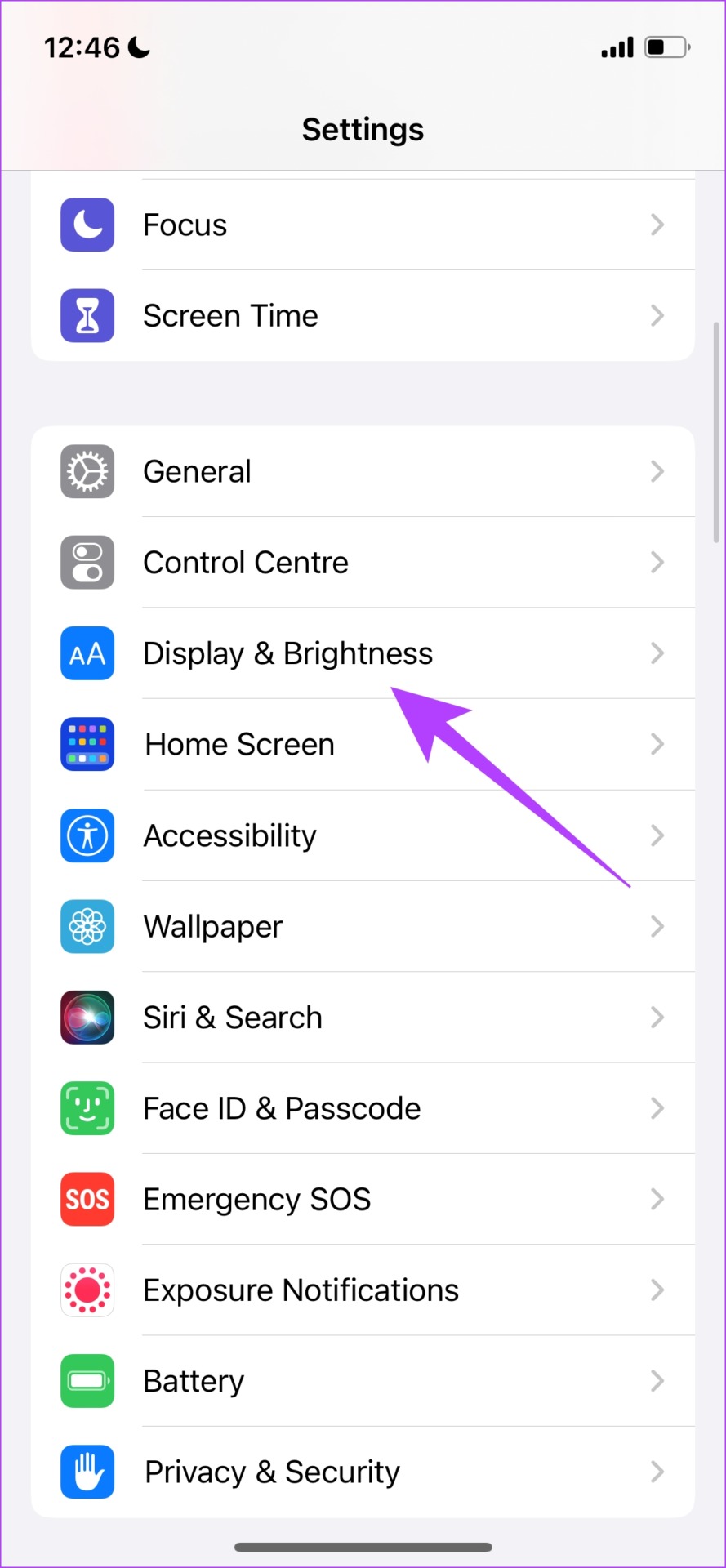Screen dimensions: 726x1568
Task: Open Focus settings
Action: (x=363, y=225)
